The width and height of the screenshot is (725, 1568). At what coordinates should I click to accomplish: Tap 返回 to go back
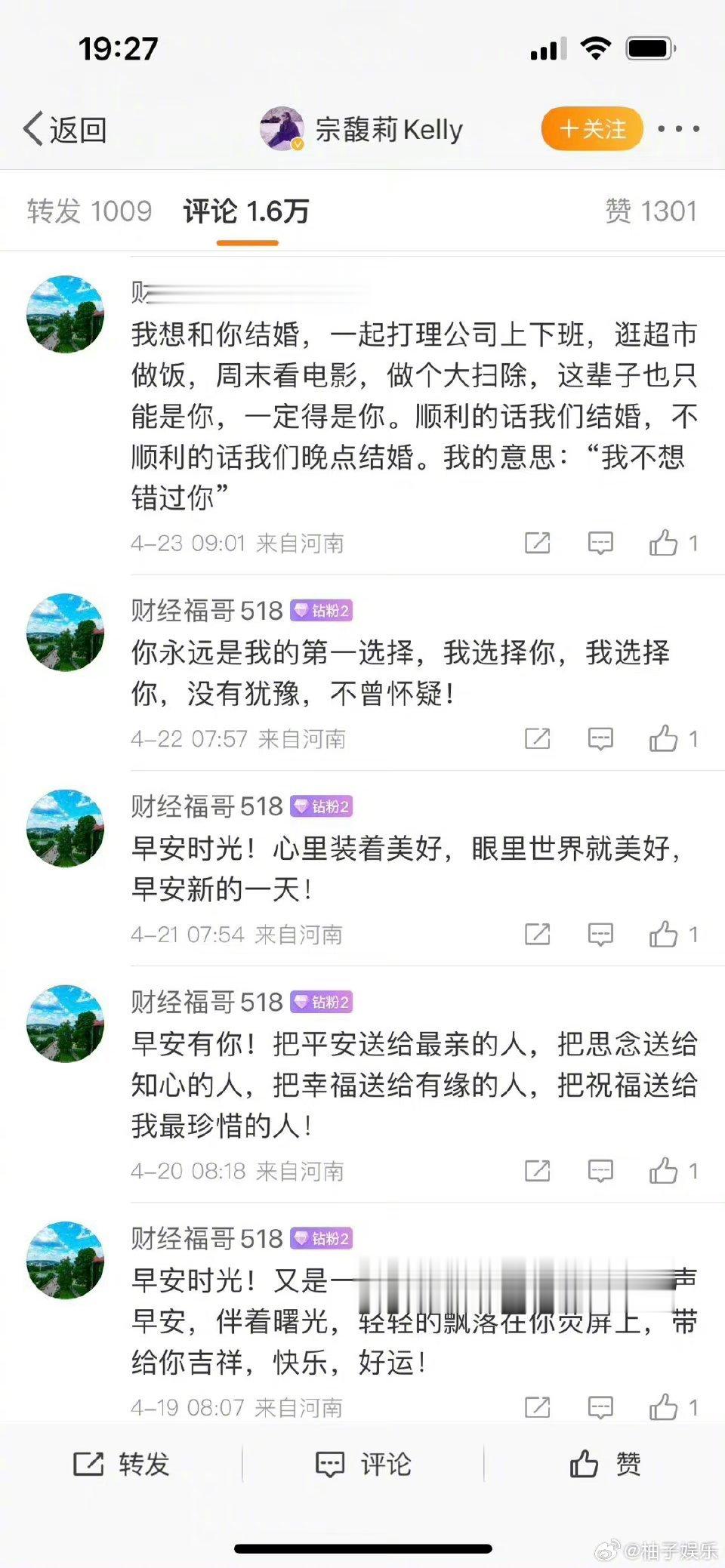coord(64,129)
